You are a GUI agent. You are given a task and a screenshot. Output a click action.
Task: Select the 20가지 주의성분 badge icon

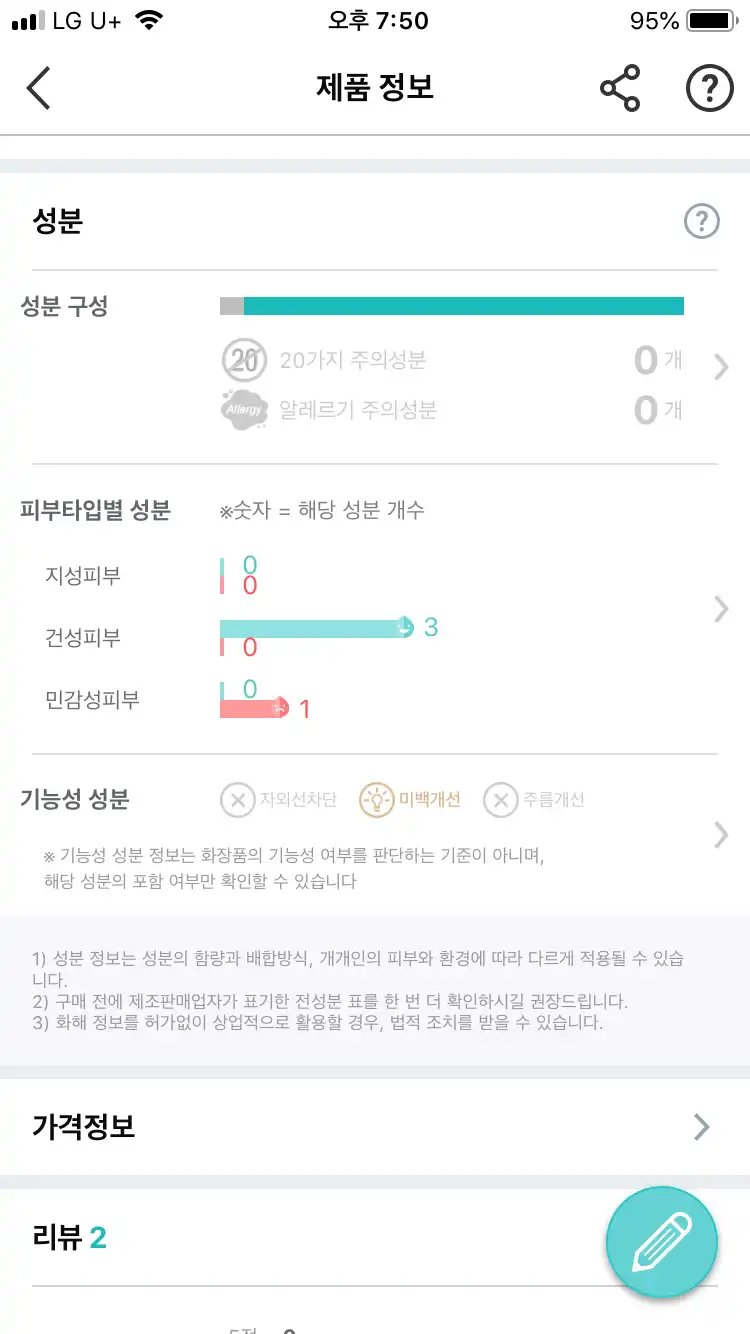click(x=243, y=360)
